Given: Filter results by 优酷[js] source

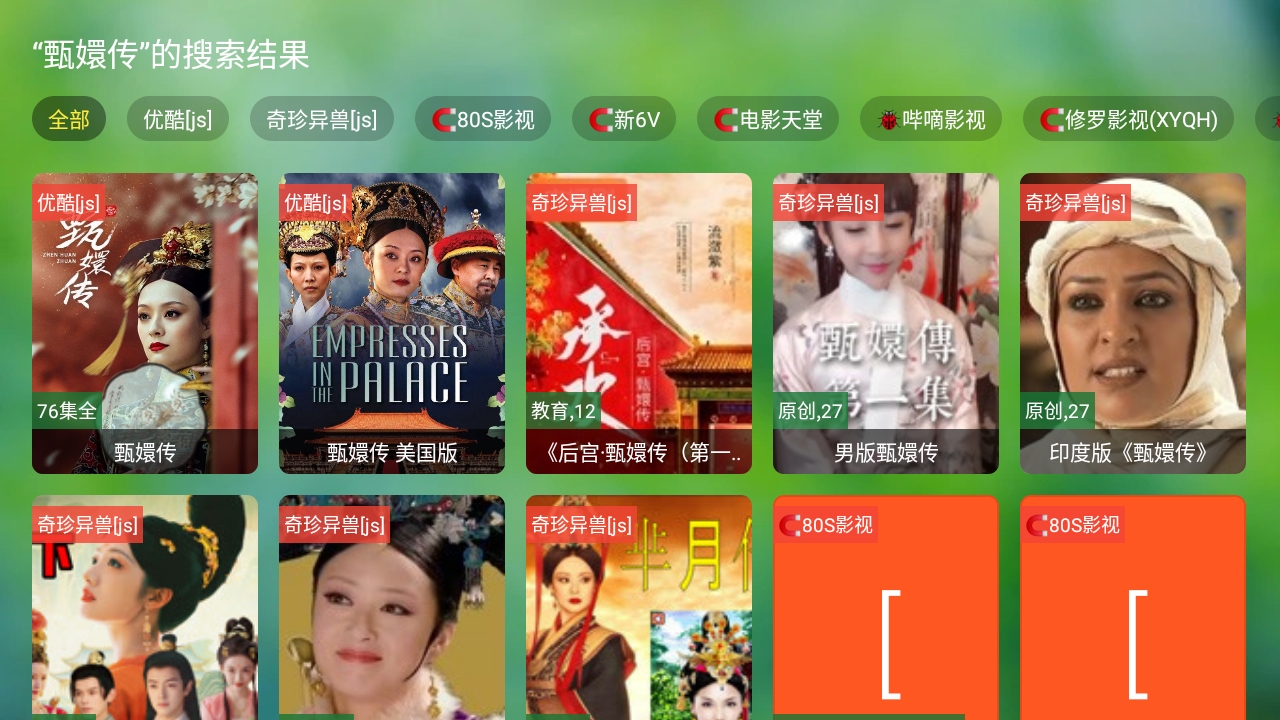Looking at the screenshot, I should coord(178,120).
